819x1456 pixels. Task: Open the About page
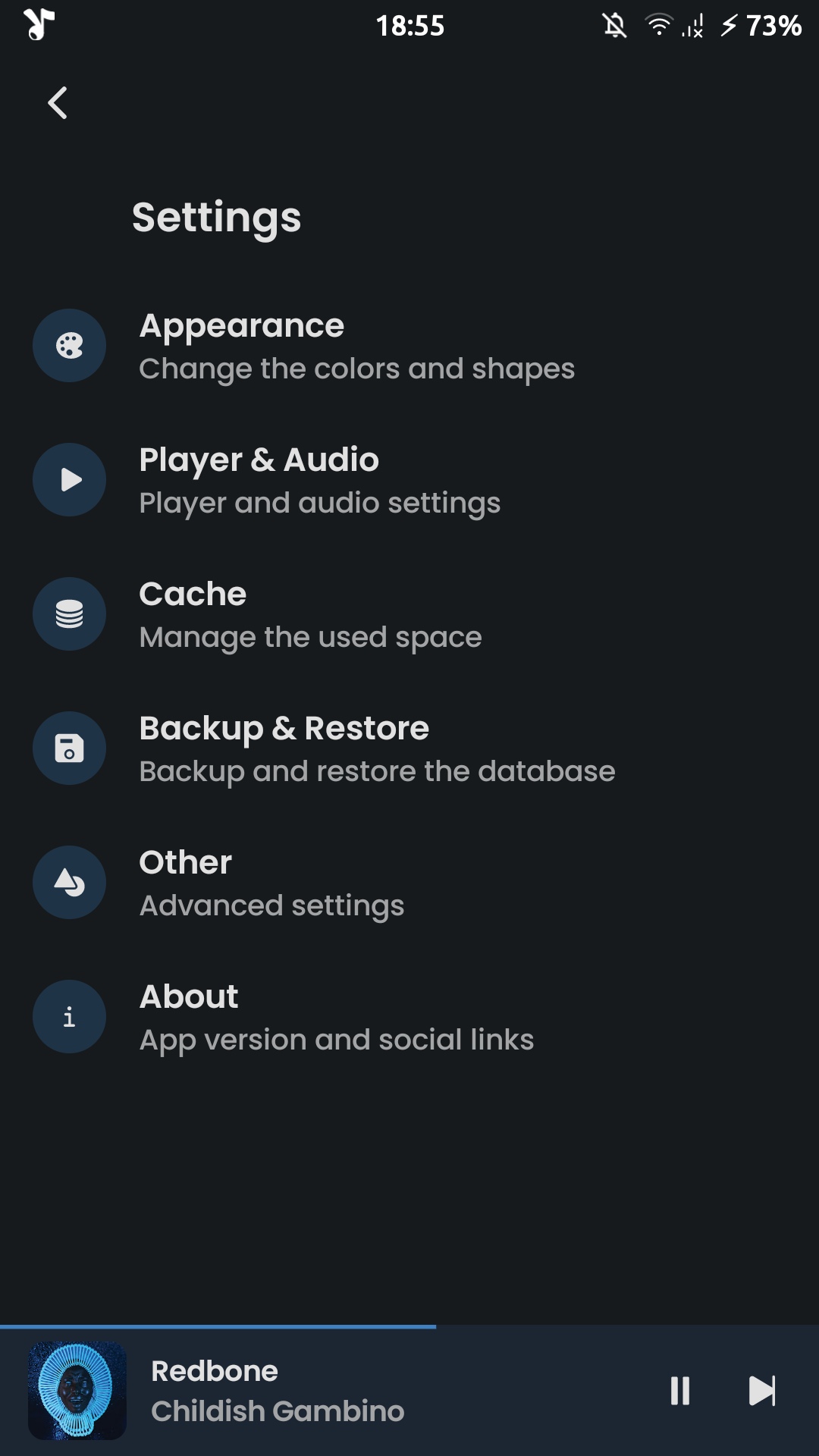click(337, 1018)
